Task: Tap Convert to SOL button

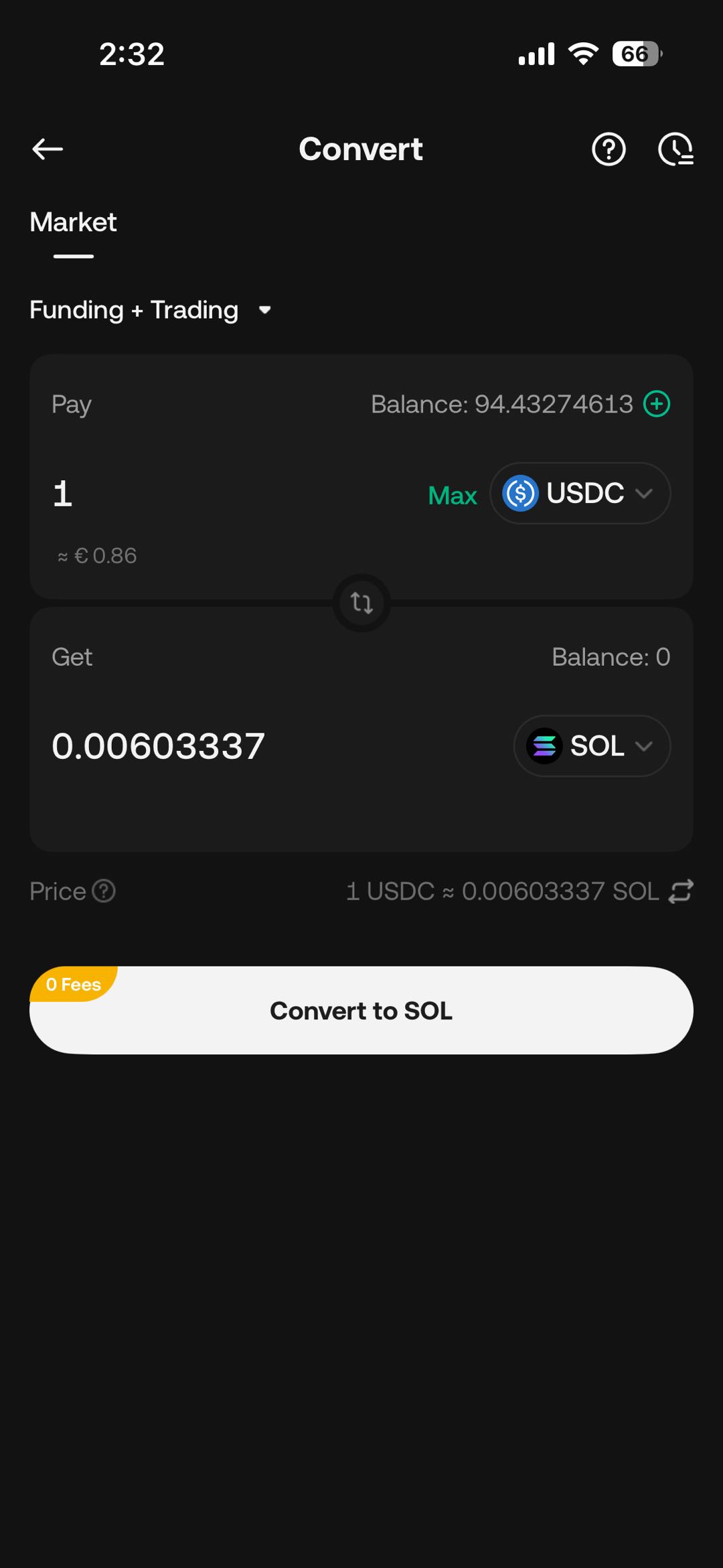Action: [361, 1010]
